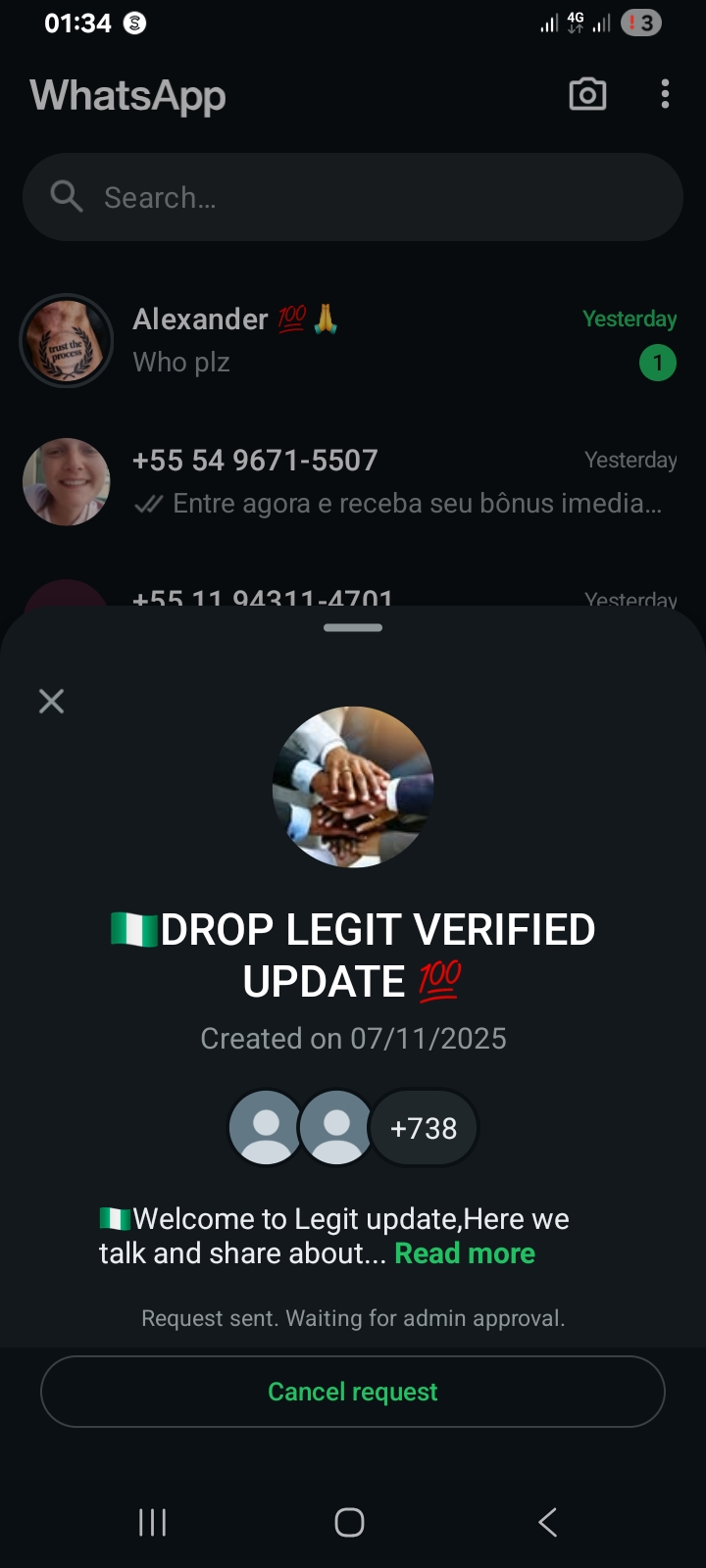
Task: Go to the home screen
Action: coord(349,1522)
